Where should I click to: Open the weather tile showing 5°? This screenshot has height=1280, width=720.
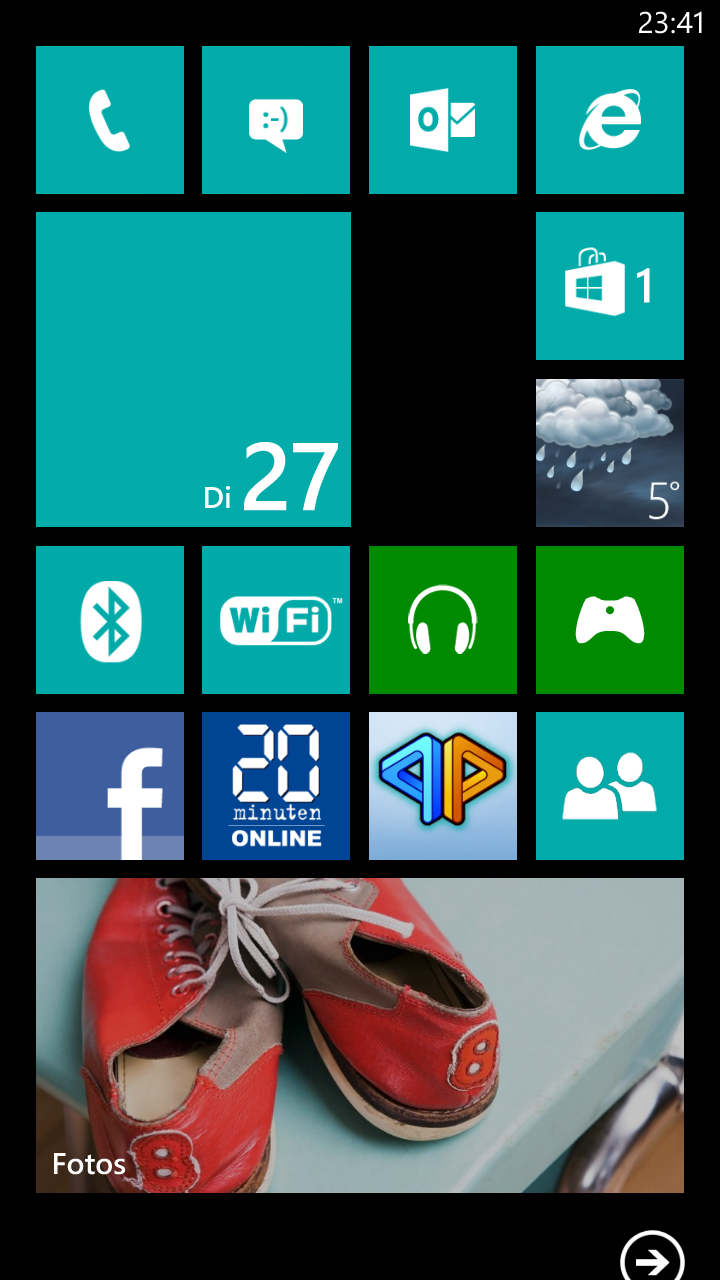(x=610, y=453)
